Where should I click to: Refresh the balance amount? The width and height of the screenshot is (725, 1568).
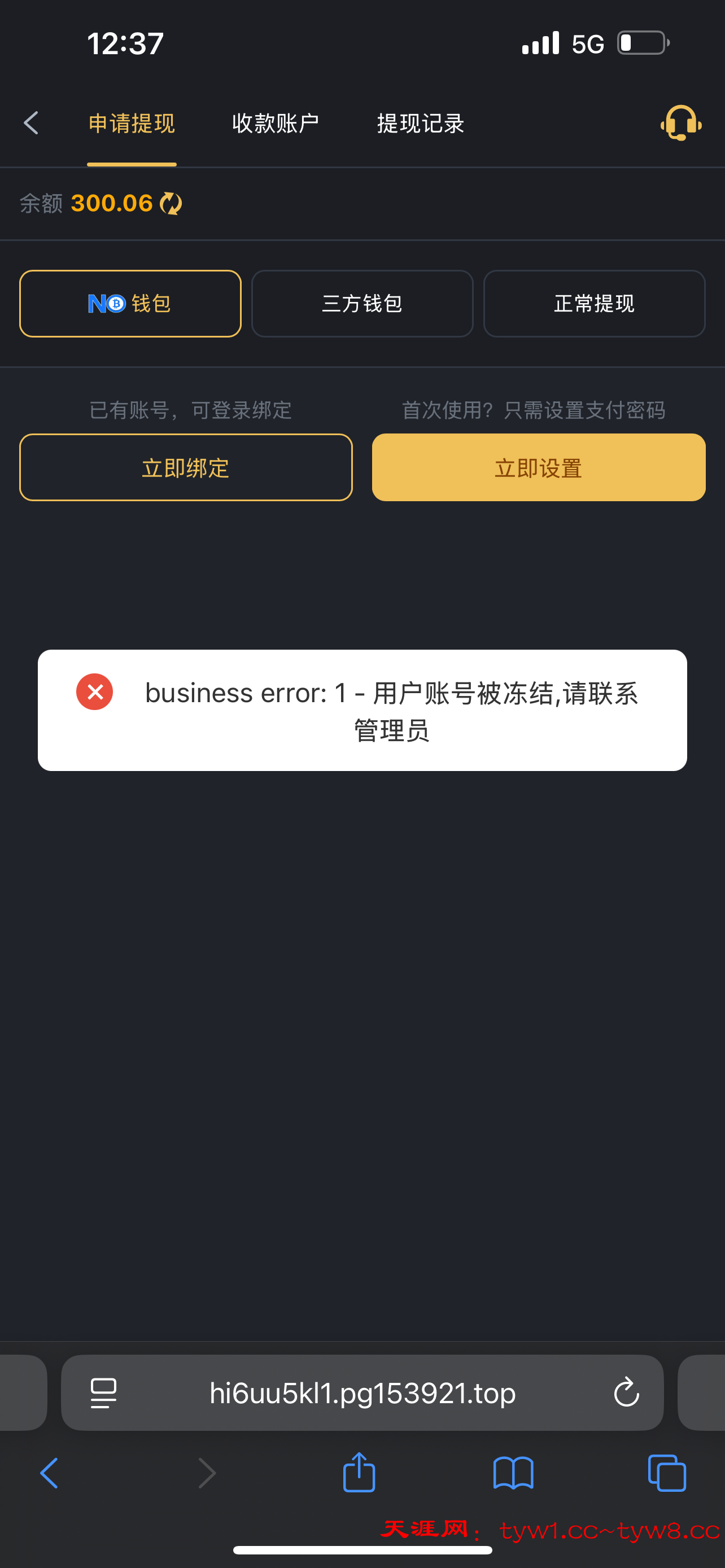click(x=171, y=203)
